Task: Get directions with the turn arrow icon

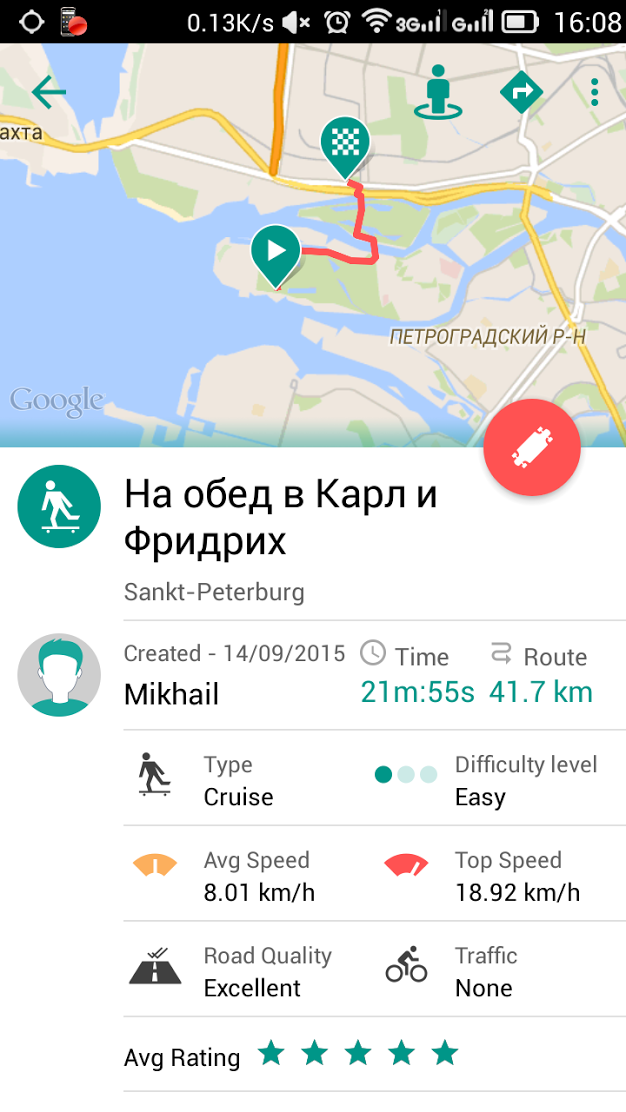Action: pyautogui.click(x=521, y=93)
